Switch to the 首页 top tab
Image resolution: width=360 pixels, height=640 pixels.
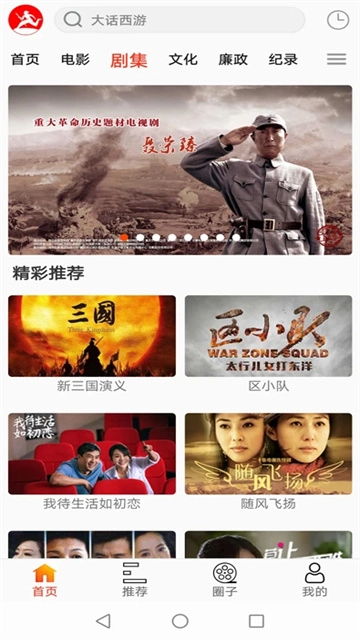click(x=25, y=60)
